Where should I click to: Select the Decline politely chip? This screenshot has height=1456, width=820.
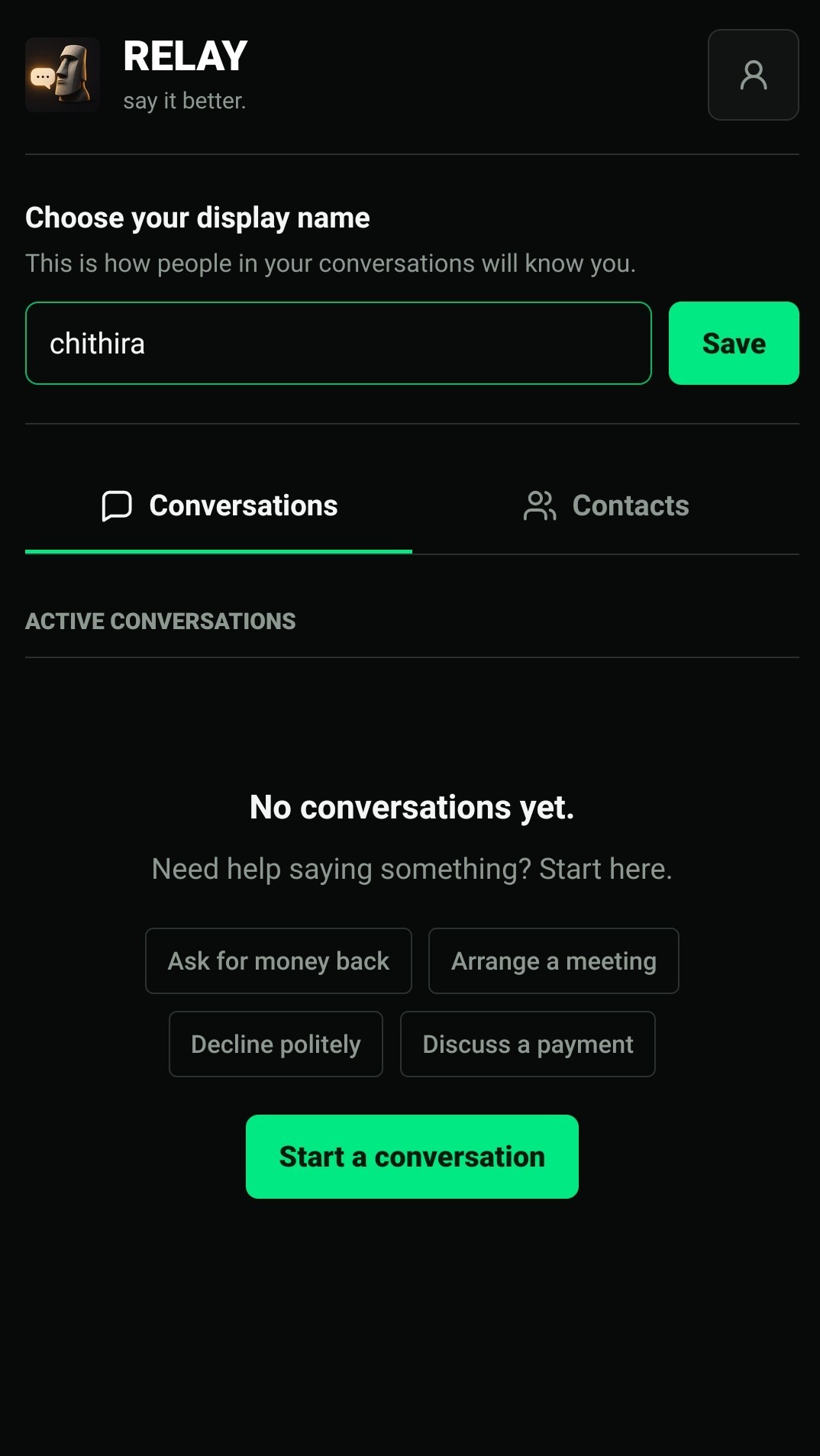[276, 1044]
